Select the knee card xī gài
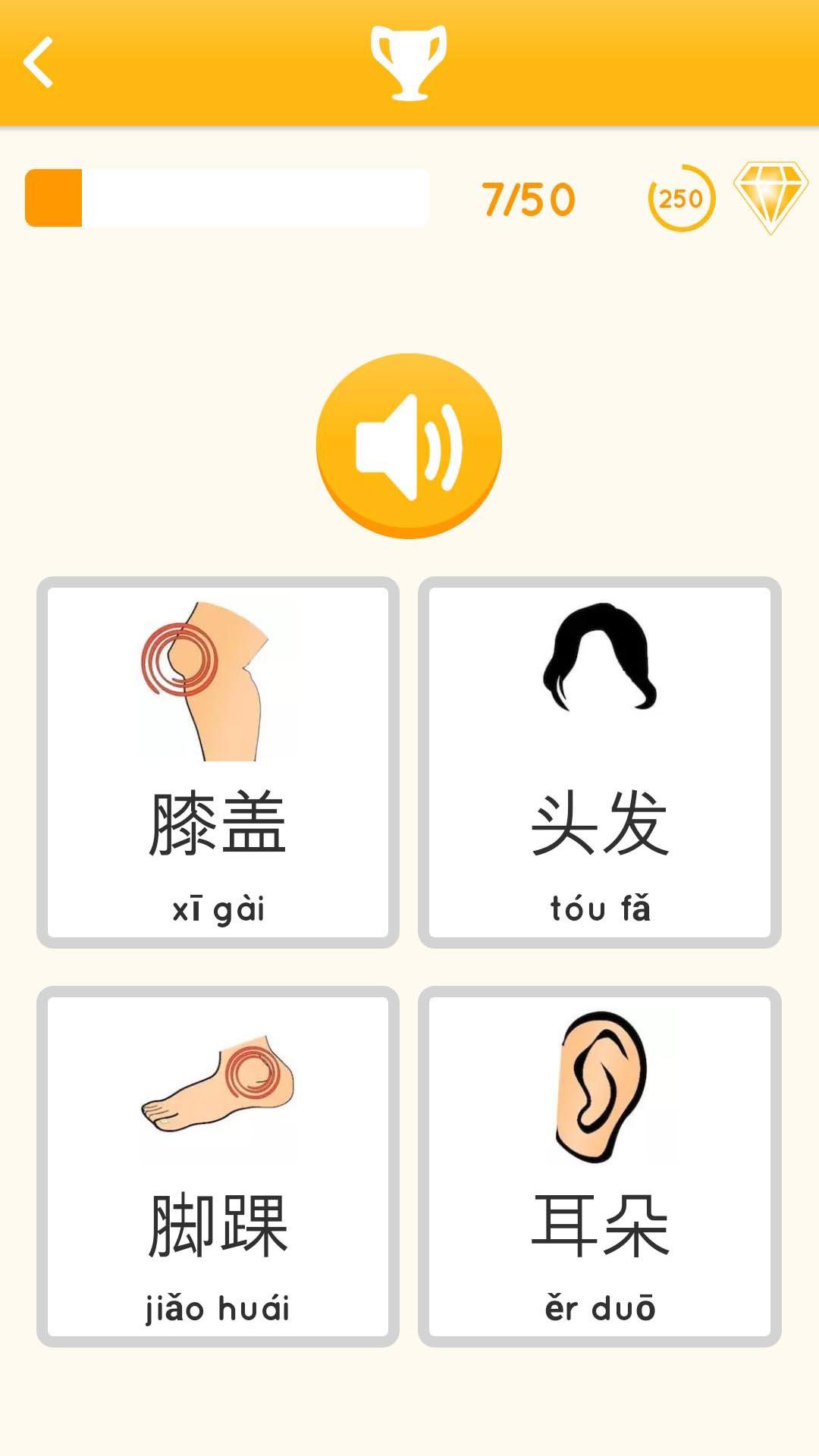The height and width of the screenshot is (1456, 819). (x=218, y=762)
